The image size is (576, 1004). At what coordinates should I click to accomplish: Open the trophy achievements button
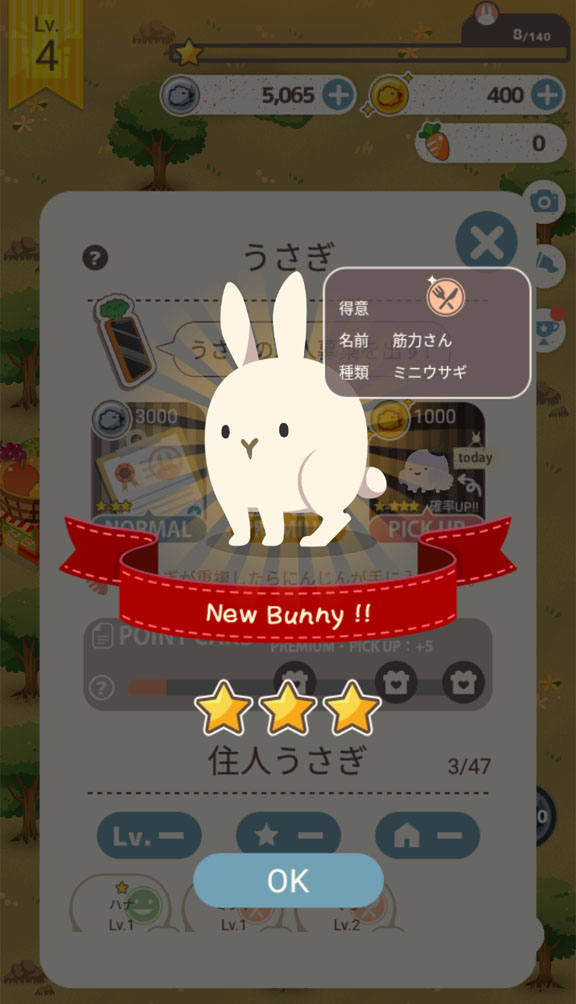pyautogui.click(x=545, y=330)
